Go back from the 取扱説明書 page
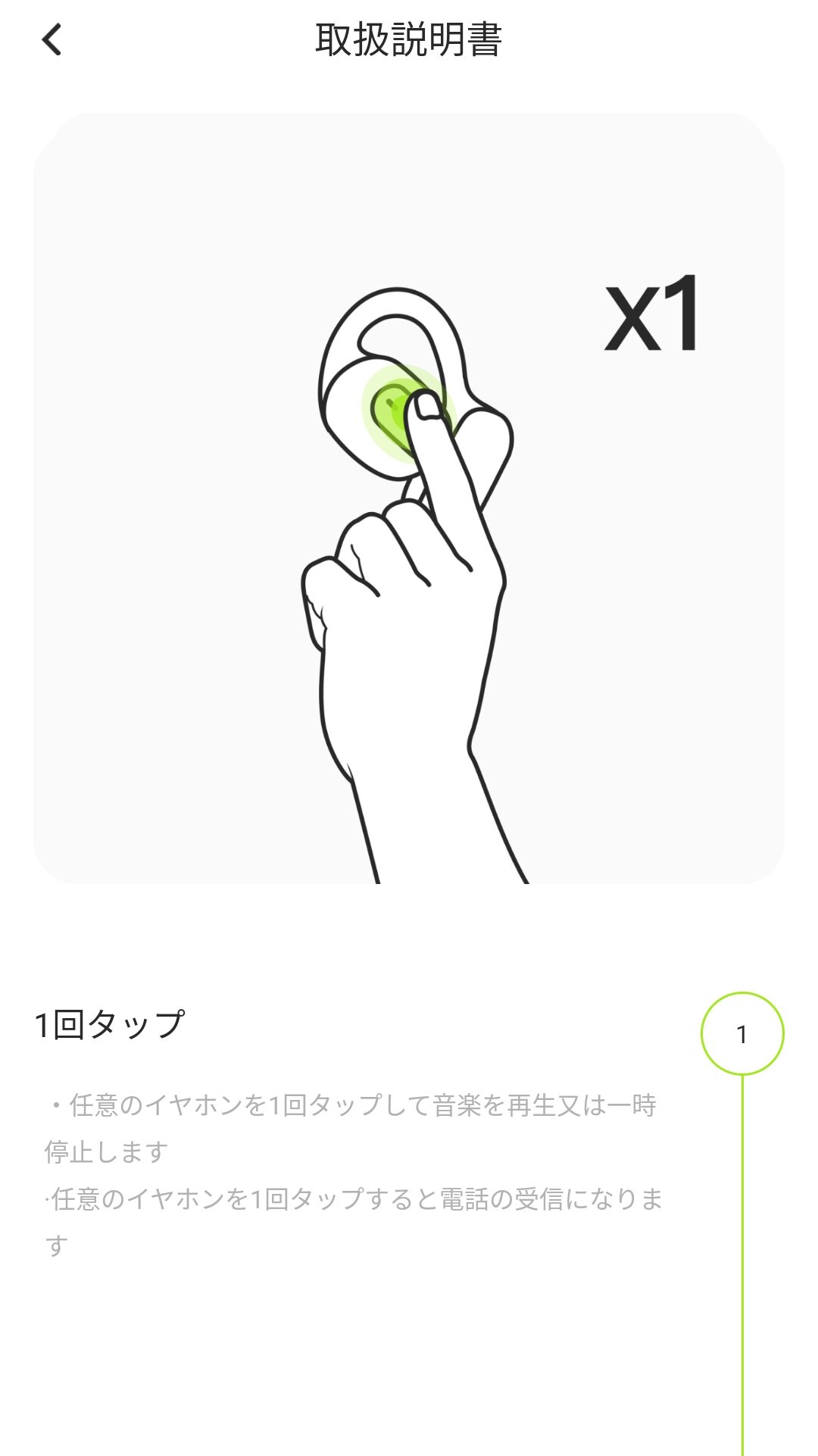818x1456 pixels. tap(52, 39)
